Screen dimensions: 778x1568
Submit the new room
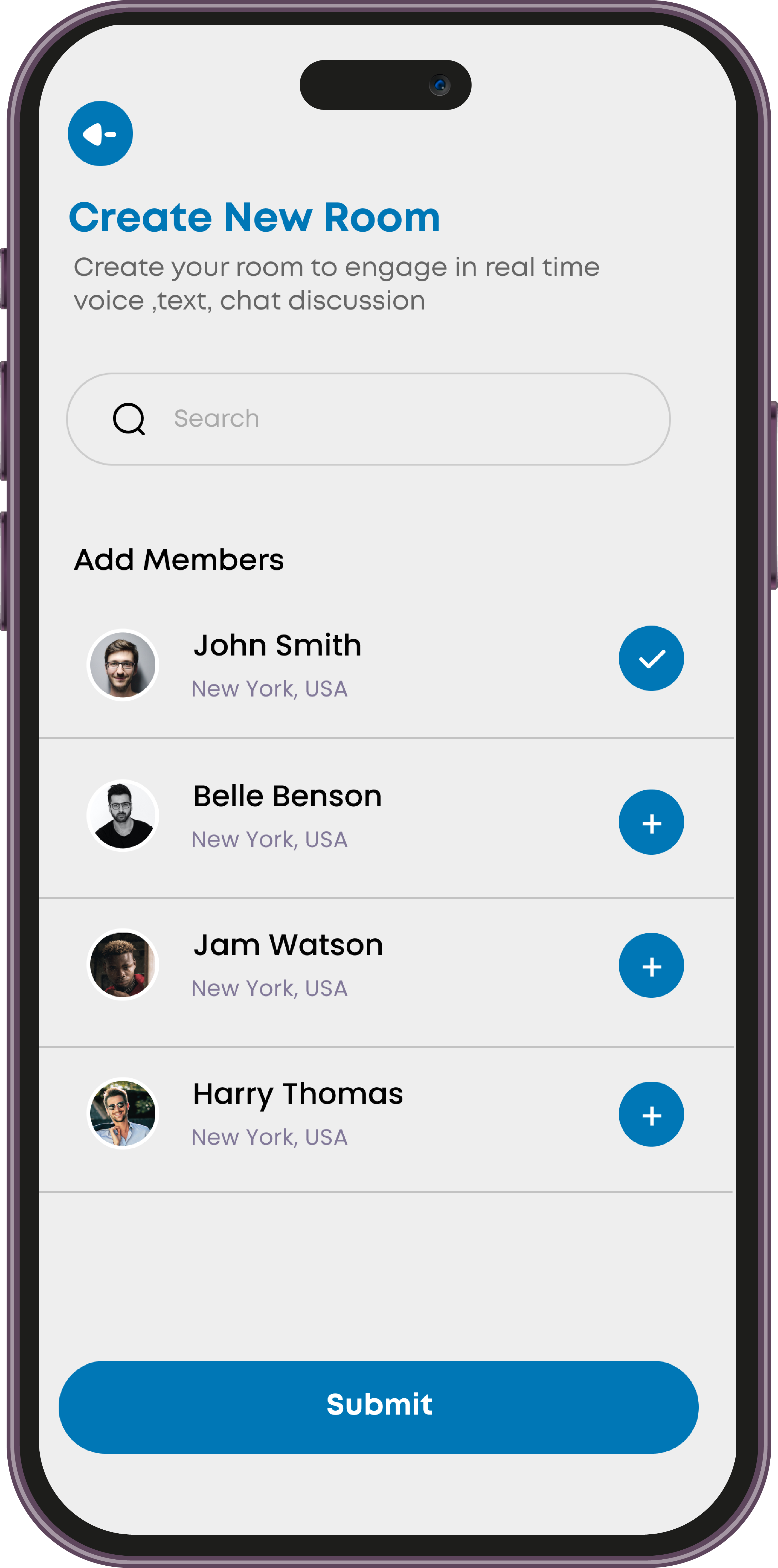click(x=378, y=1406)
